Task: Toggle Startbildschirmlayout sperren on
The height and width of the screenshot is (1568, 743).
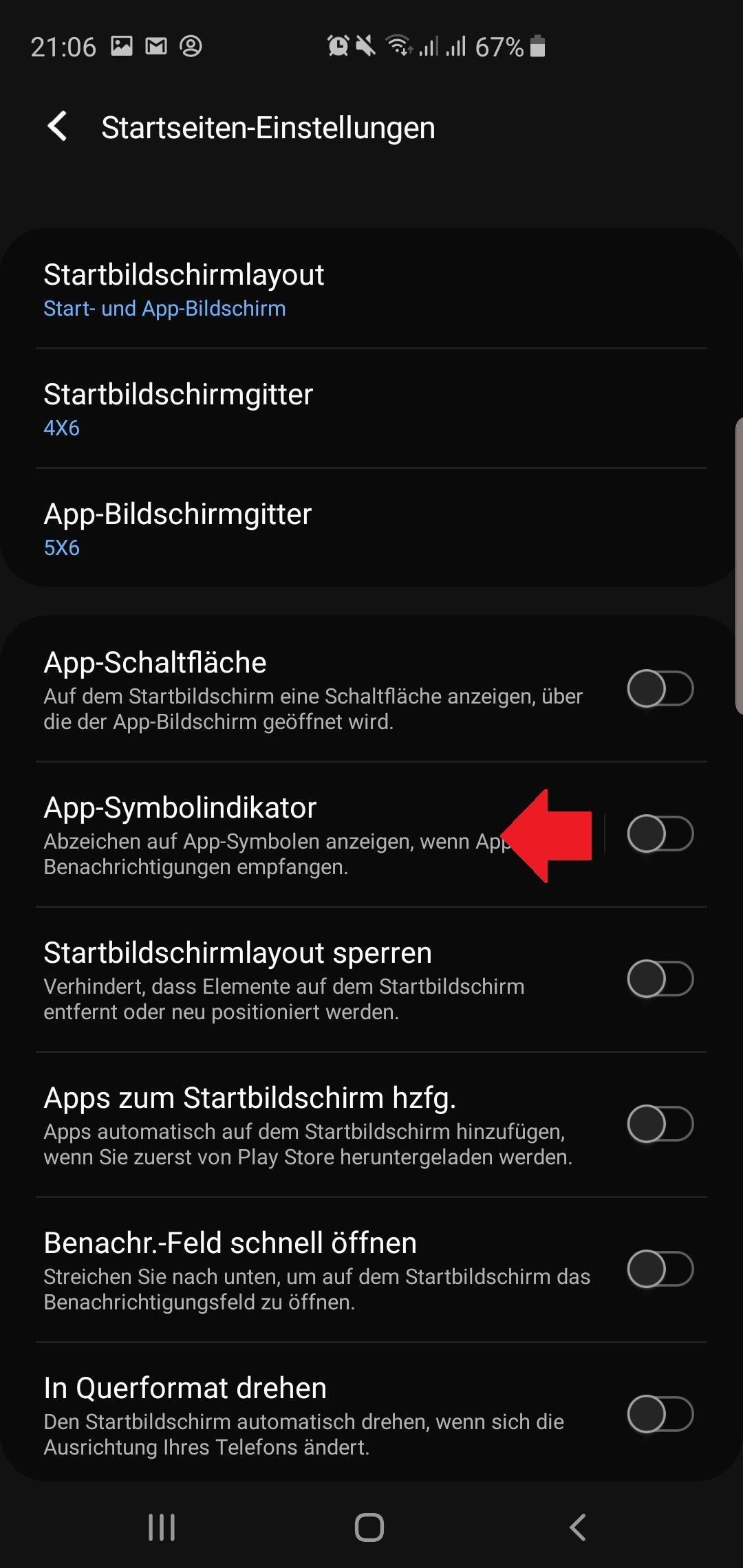Action: [660, 979]
